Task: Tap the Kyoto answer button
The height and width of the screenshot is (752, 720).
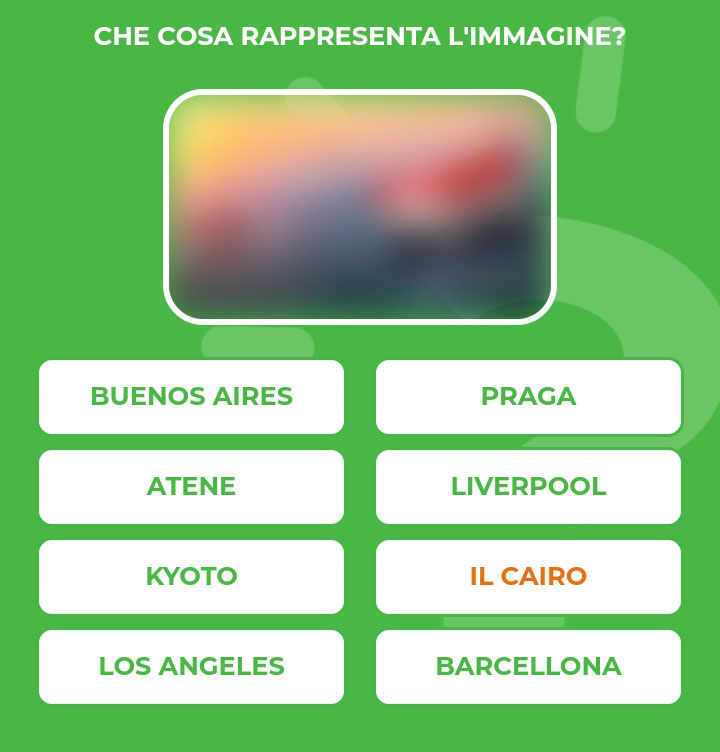Action: [x=191, y=577]
